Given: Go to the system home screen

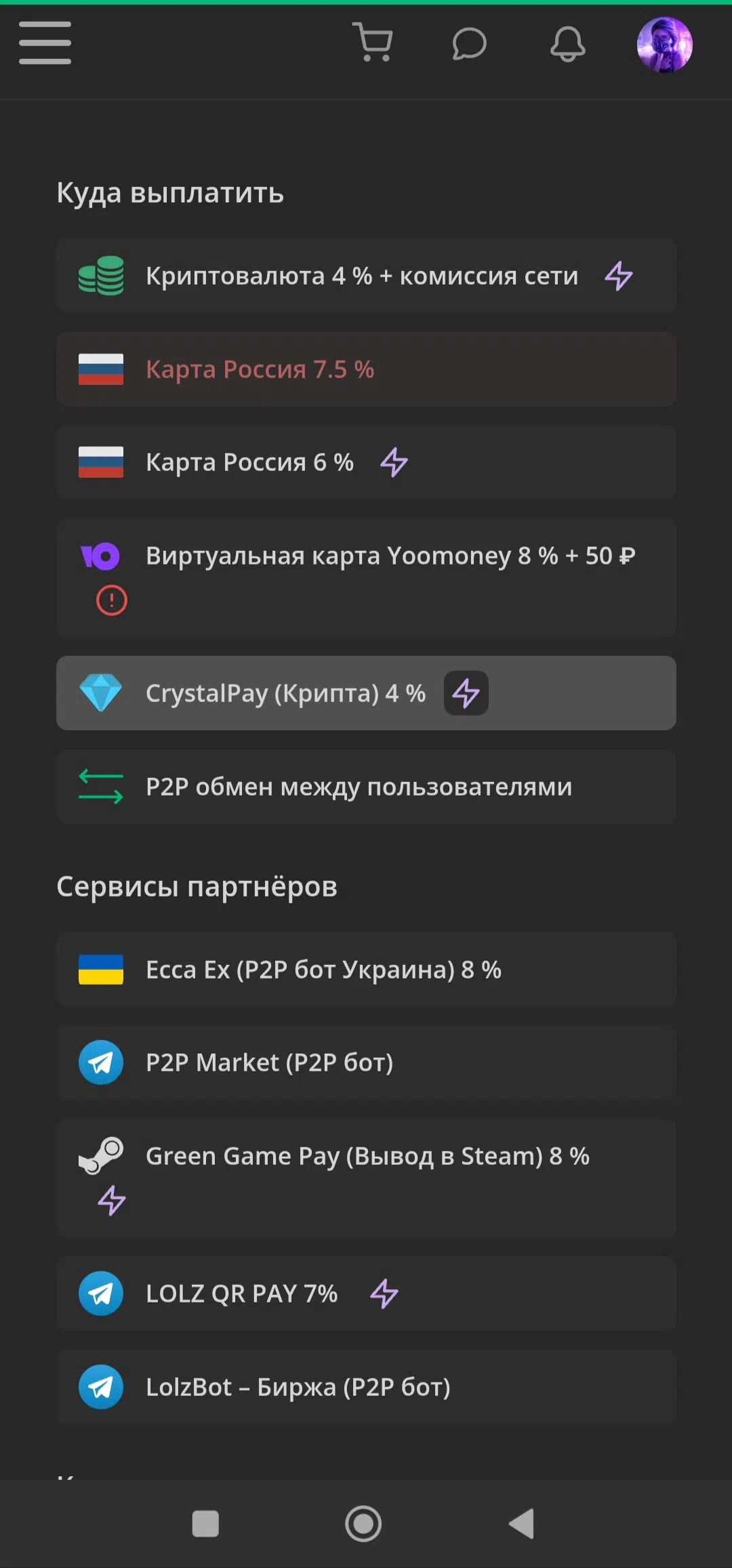Looking at the screenshot, I should pos(363,1524).
